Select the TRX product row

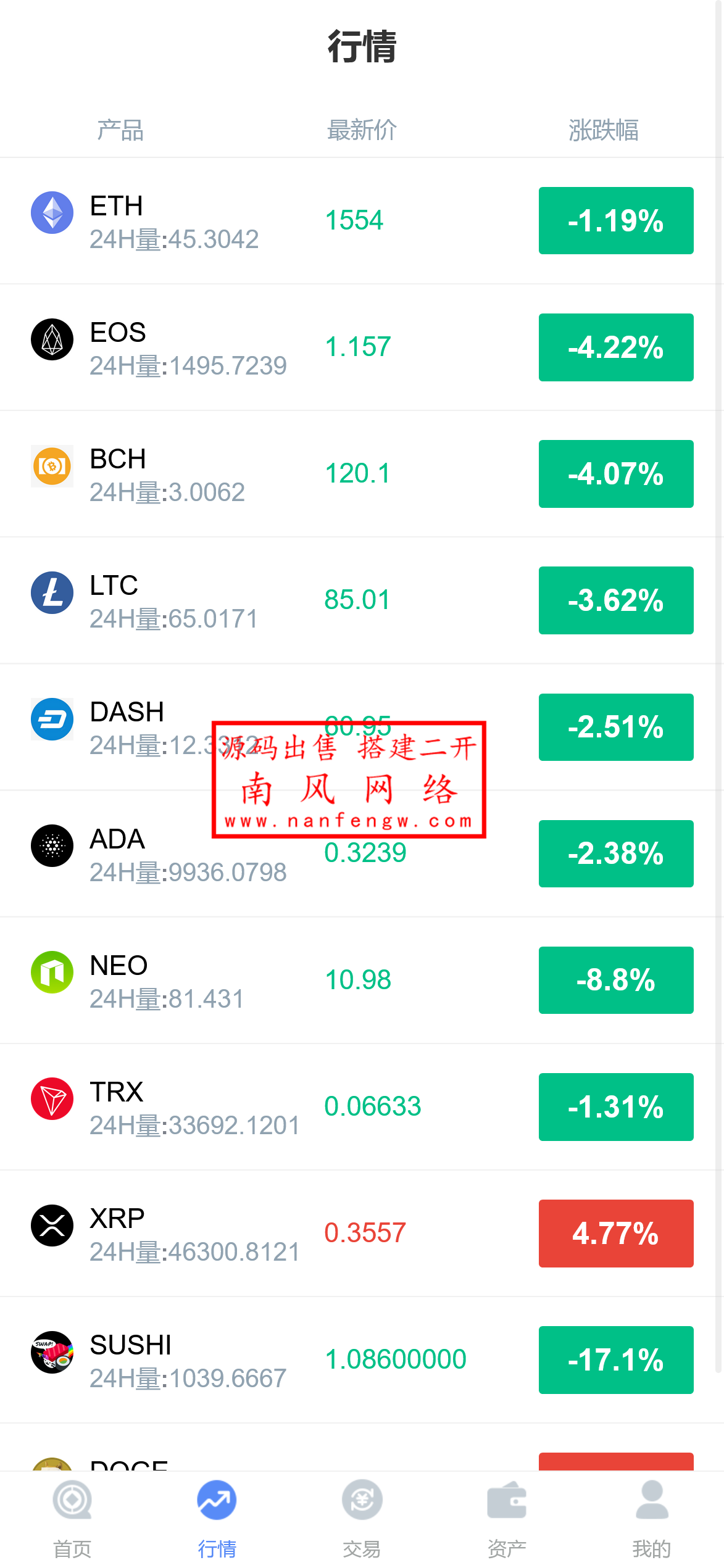coord(362,1106)
